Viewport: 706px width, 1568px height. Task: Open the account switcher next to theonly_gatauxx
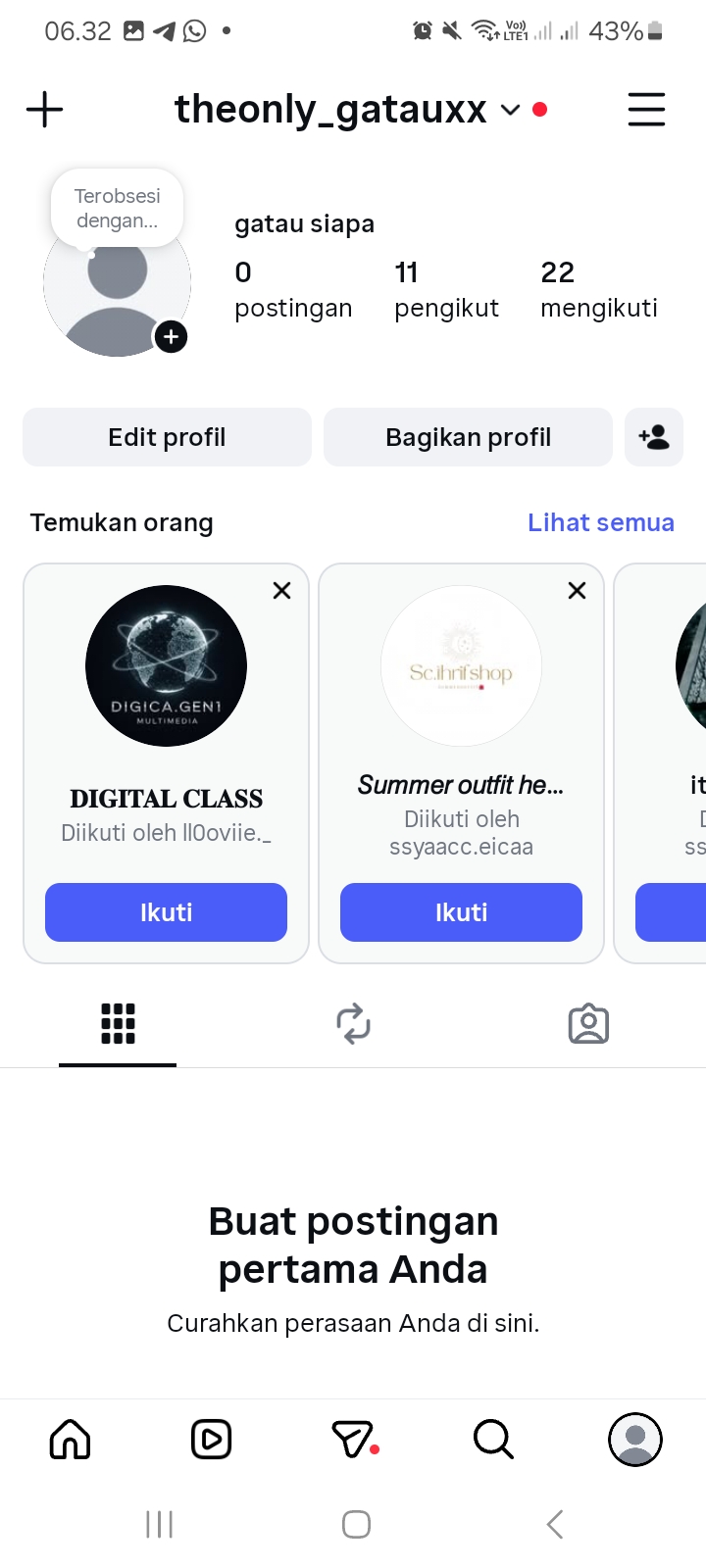(510, 110)
